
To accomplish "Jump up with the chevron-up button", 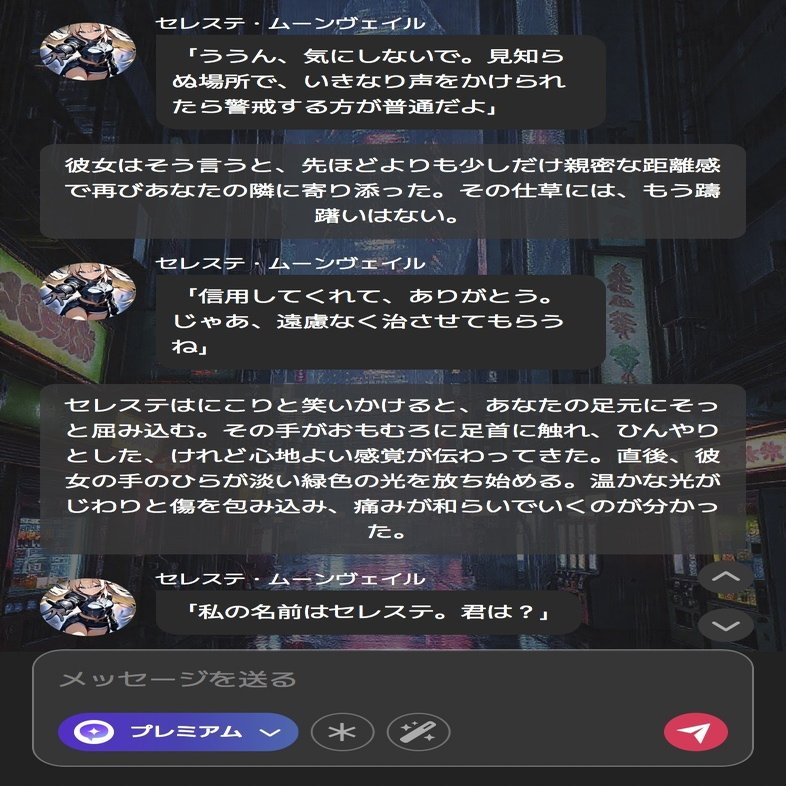I will tap(726, 577).
